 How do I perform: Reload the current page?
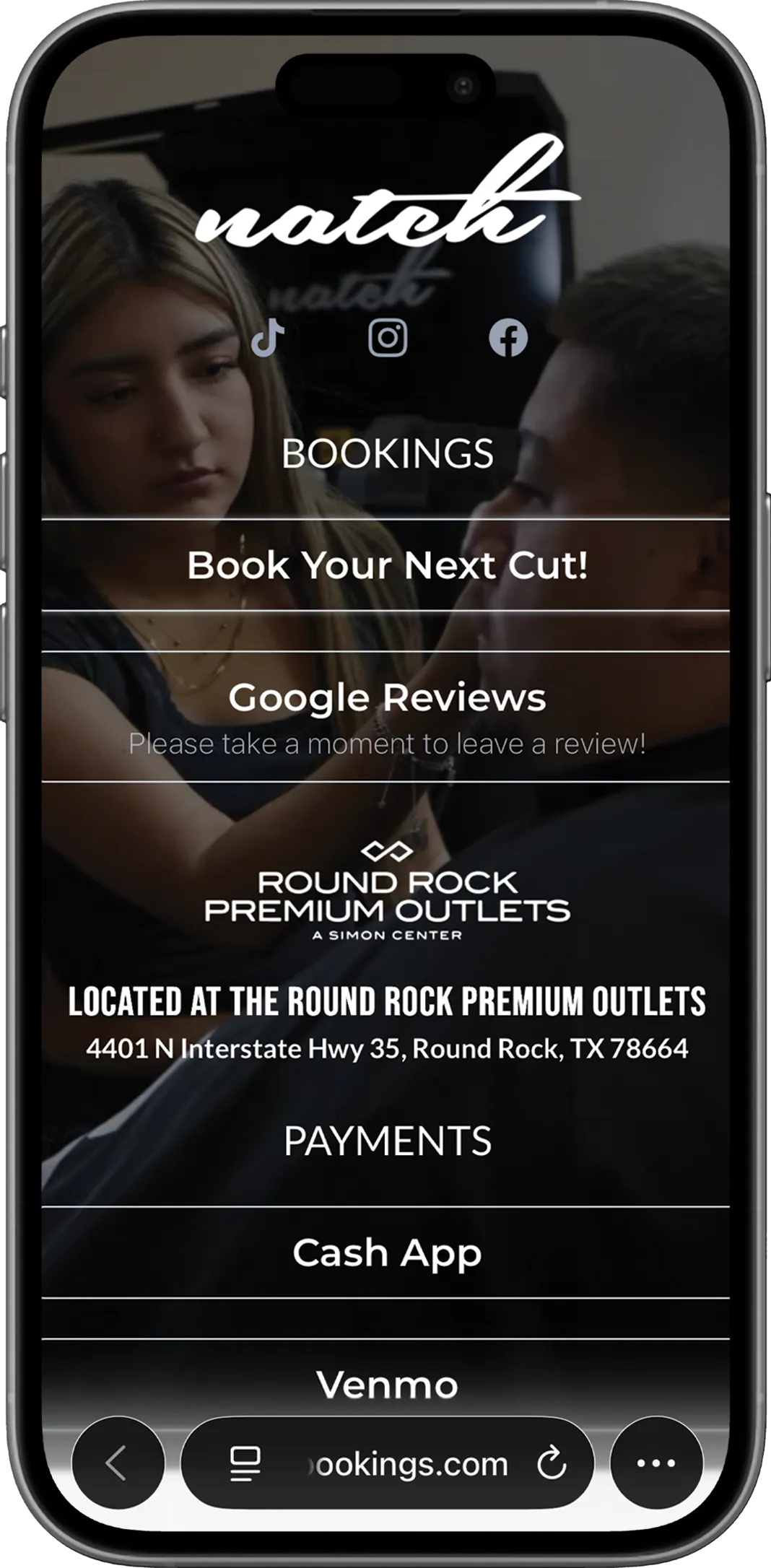click(552, 1464)
